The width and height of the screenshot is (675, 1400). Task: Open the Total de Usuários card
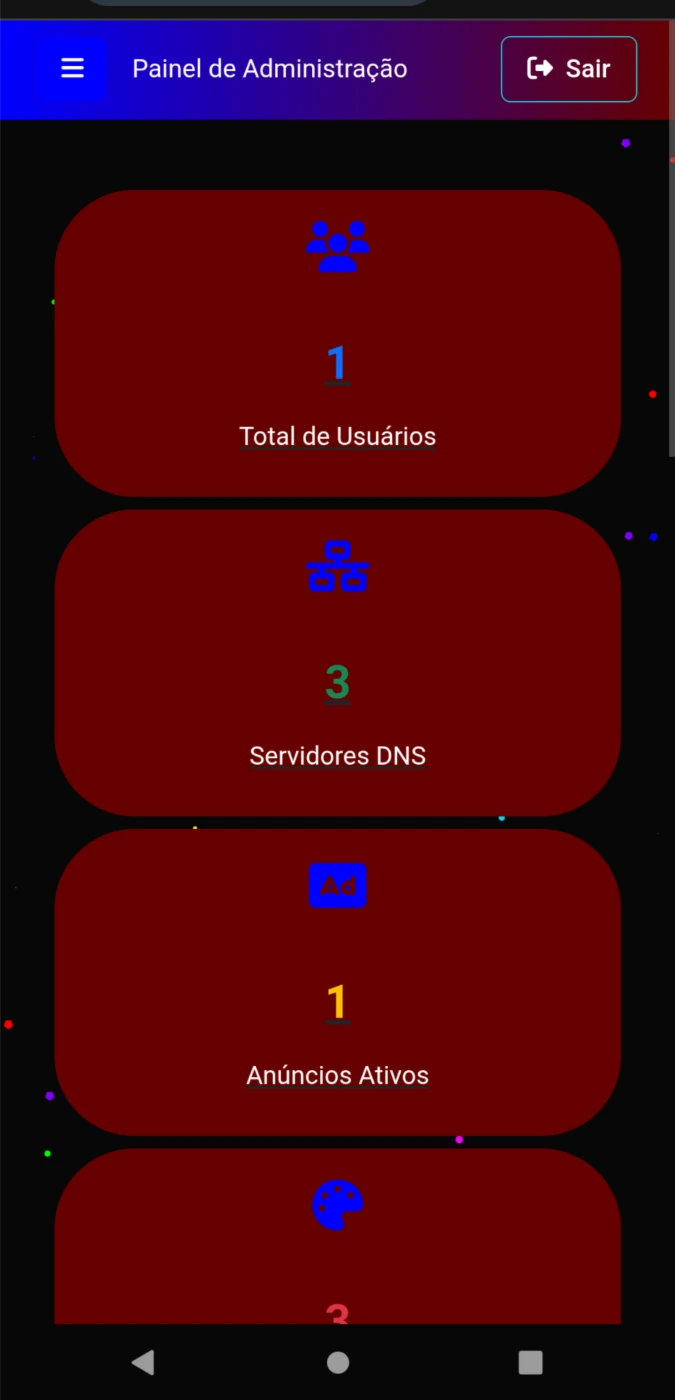tap(338, 343)
